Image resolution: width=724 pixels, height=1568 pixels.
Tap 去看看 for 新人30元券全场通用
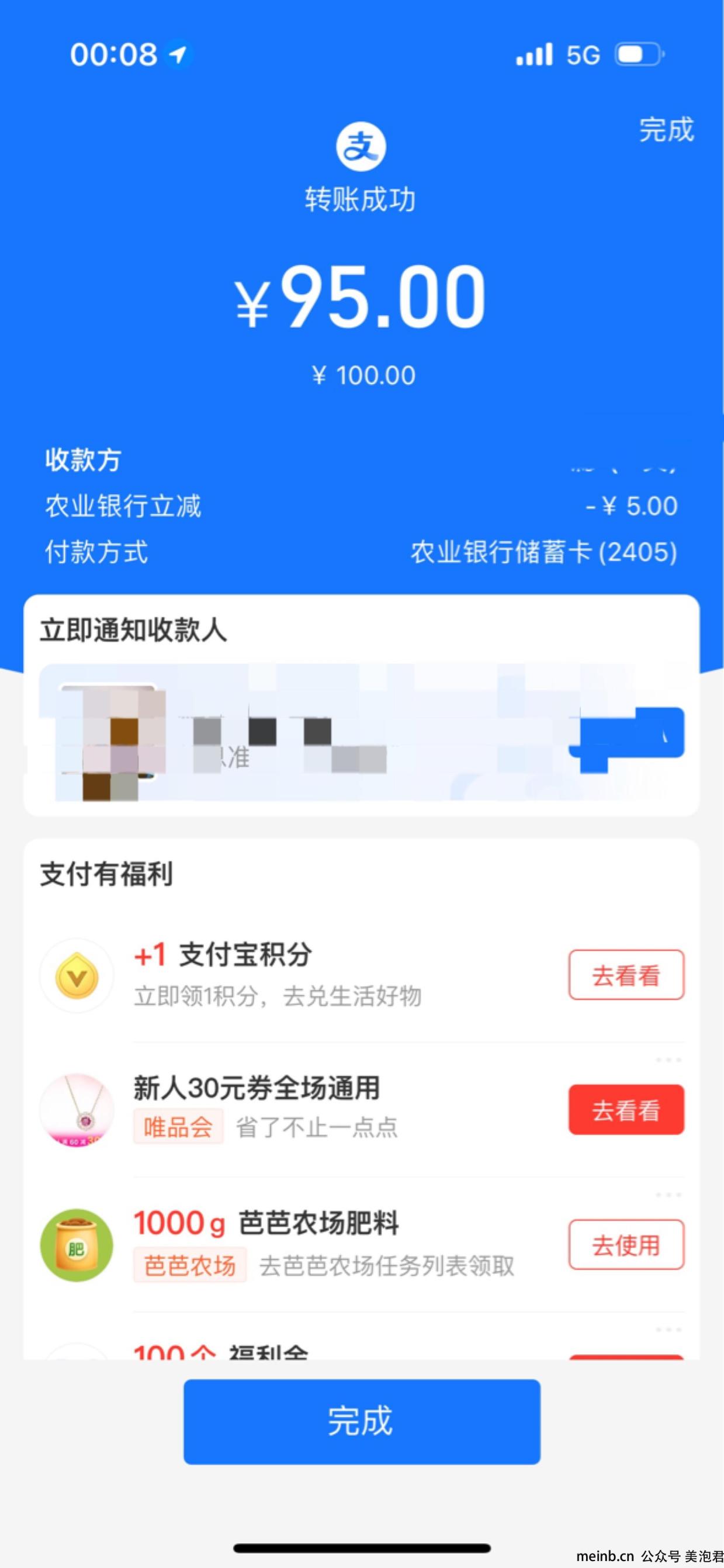pos(626,1110)
